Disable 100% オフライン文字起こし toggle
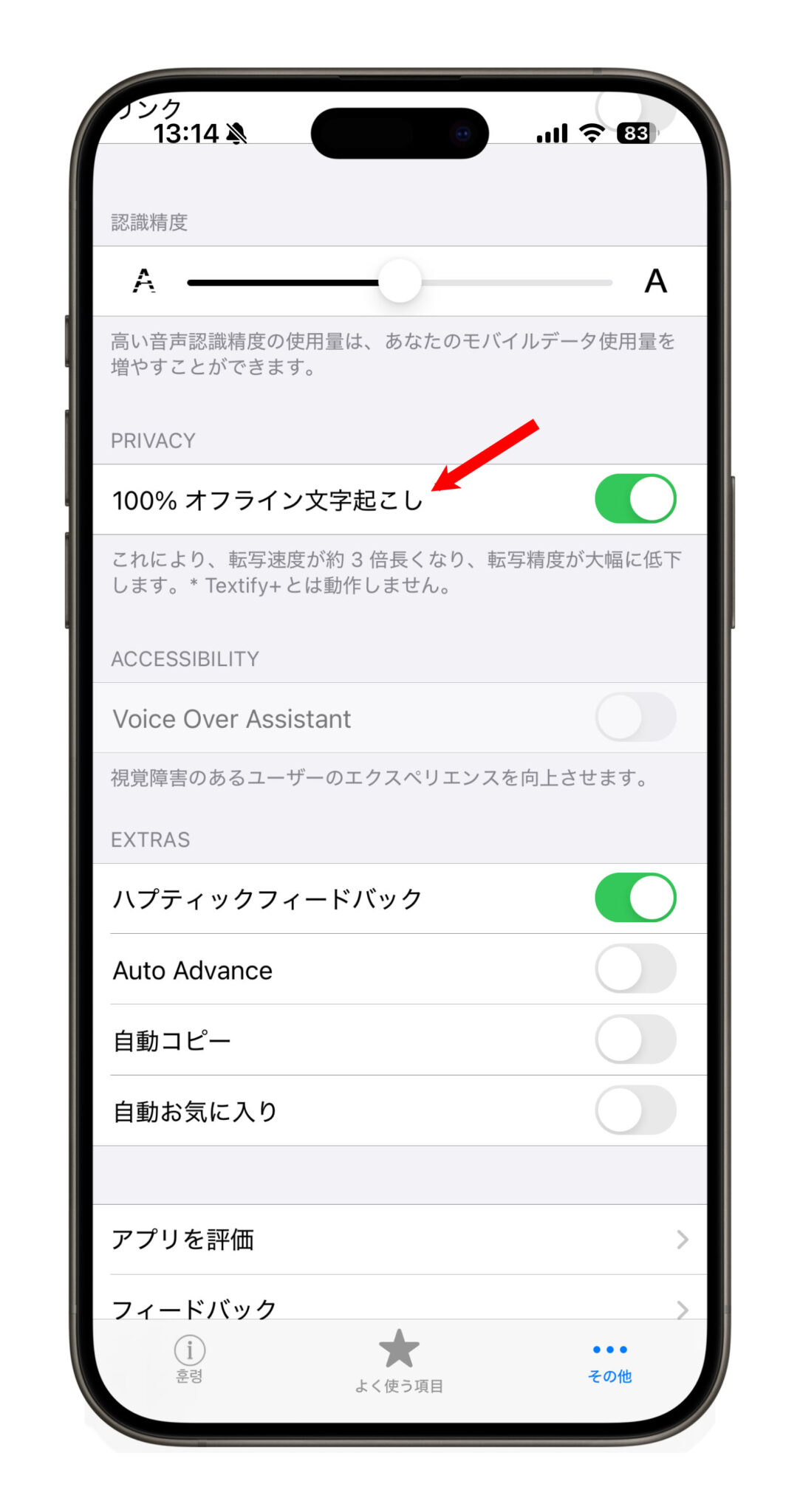Image resolution: width=800 pixels, height=1512 pixels. point(635,499)
